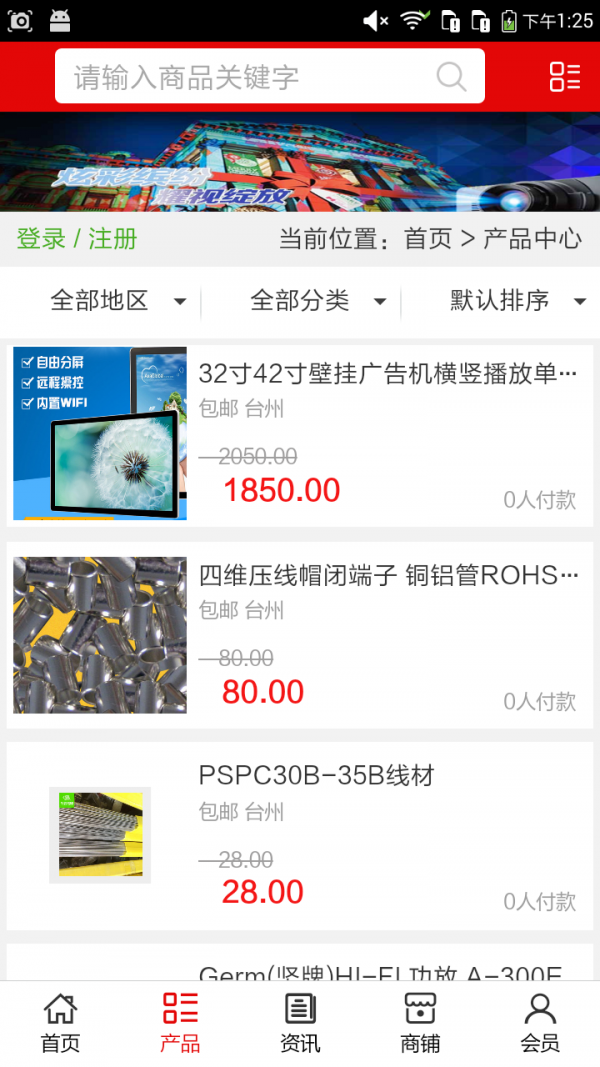600x1067 pixels.
Task: Tap the 产品 tab
Action: [x=180, y=1023]
